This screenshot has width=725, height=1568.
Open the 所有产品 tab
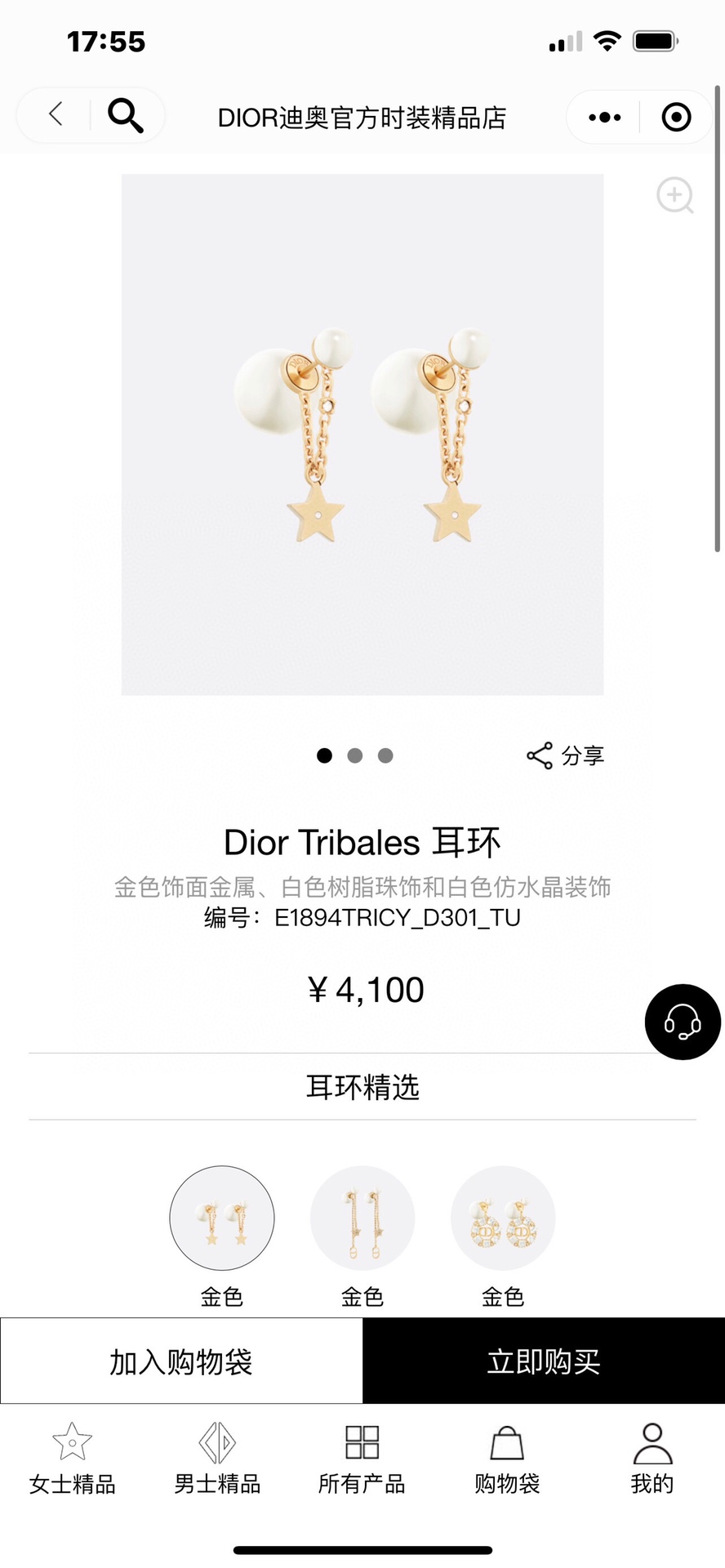pyautogui.click(x=362, y=1459)
